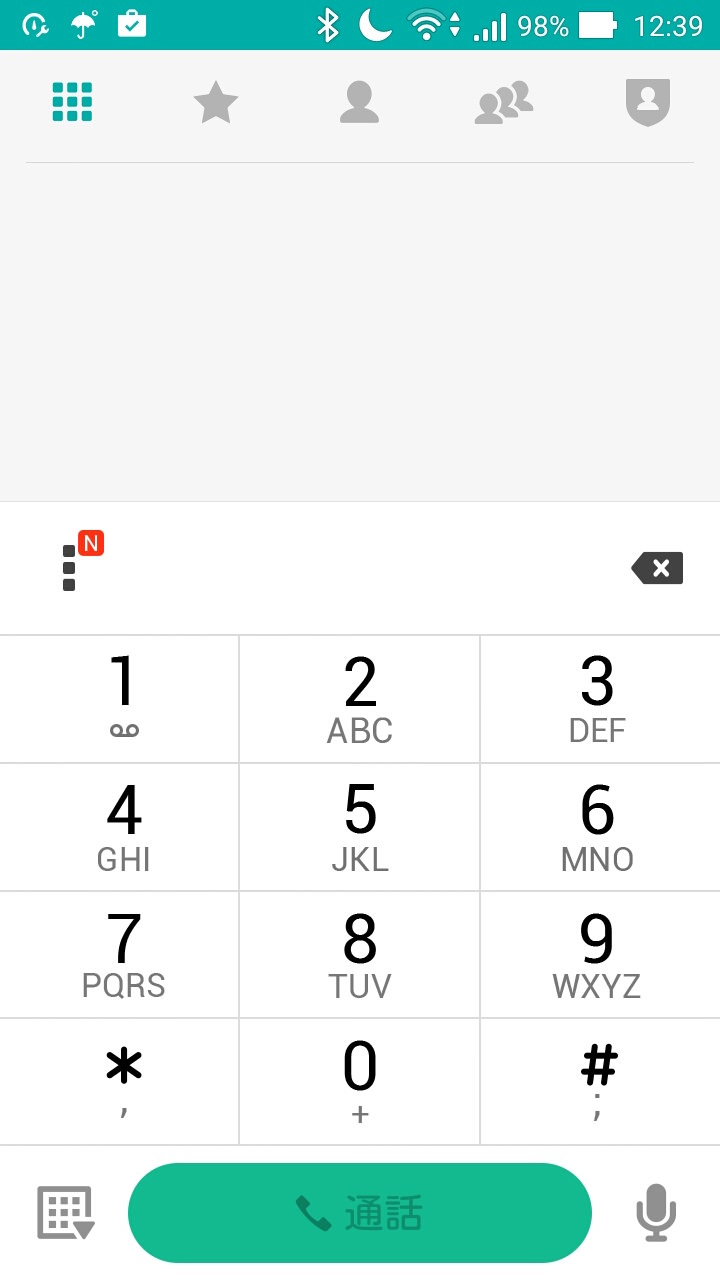The image size is (720, 1280).
Task: Enter the asterisk key
Action: pyautogui.click(x=120, y=1082)
